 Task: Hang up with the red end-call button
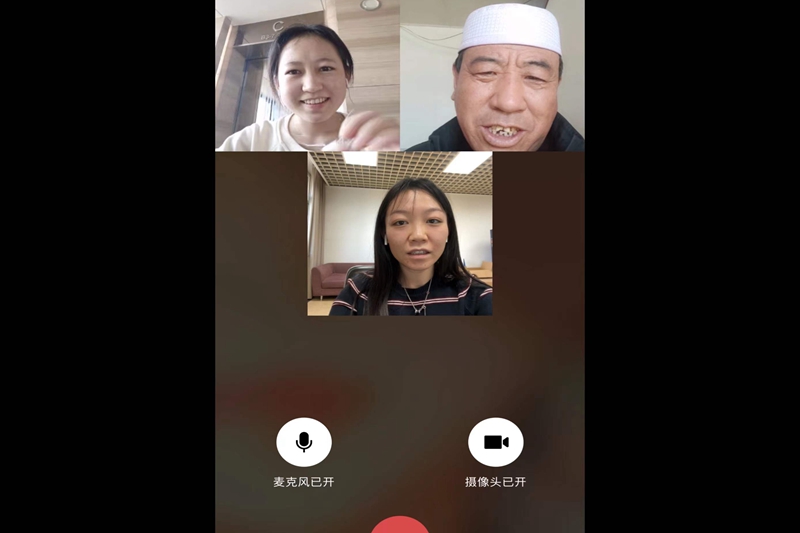pos(400,526)
